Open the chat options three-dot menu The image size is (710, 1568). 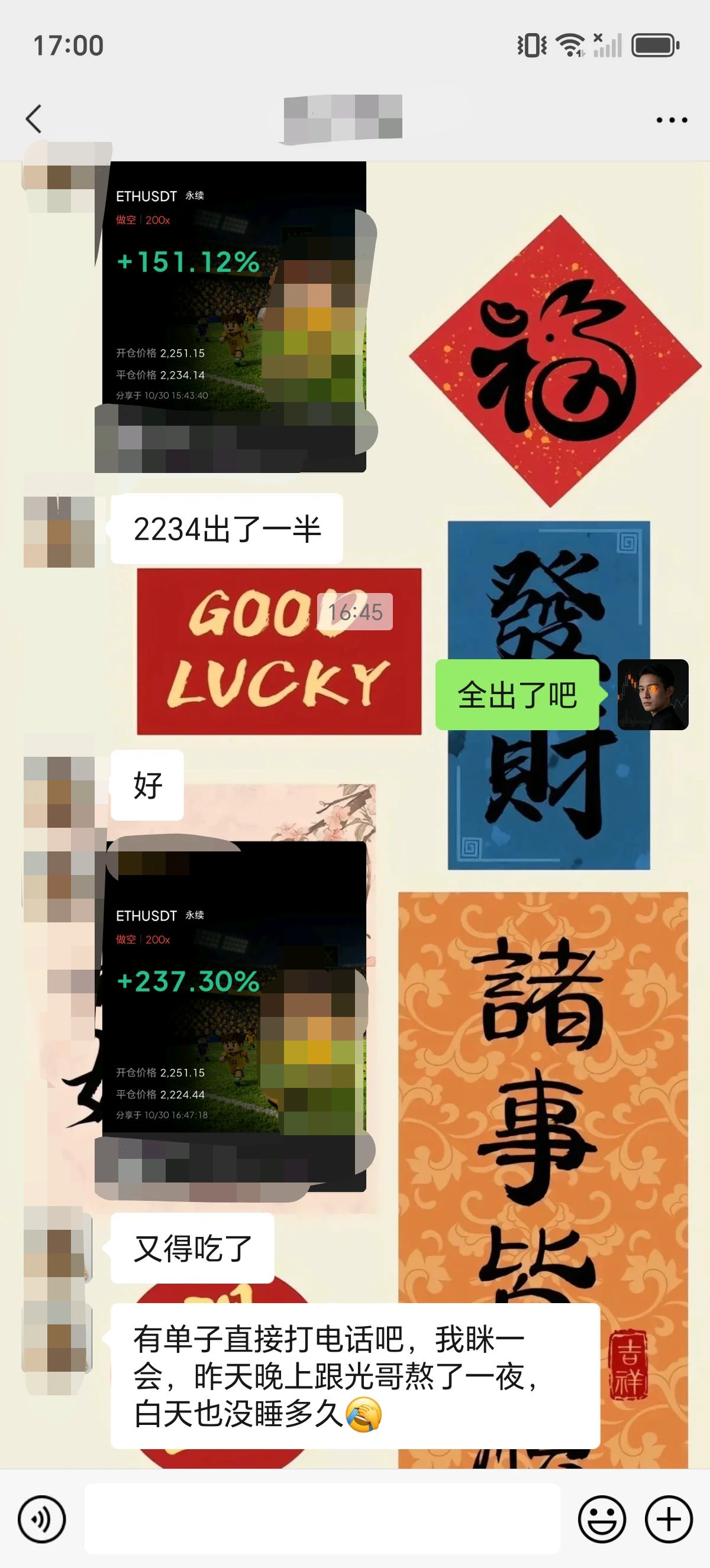tap(672, 120)
